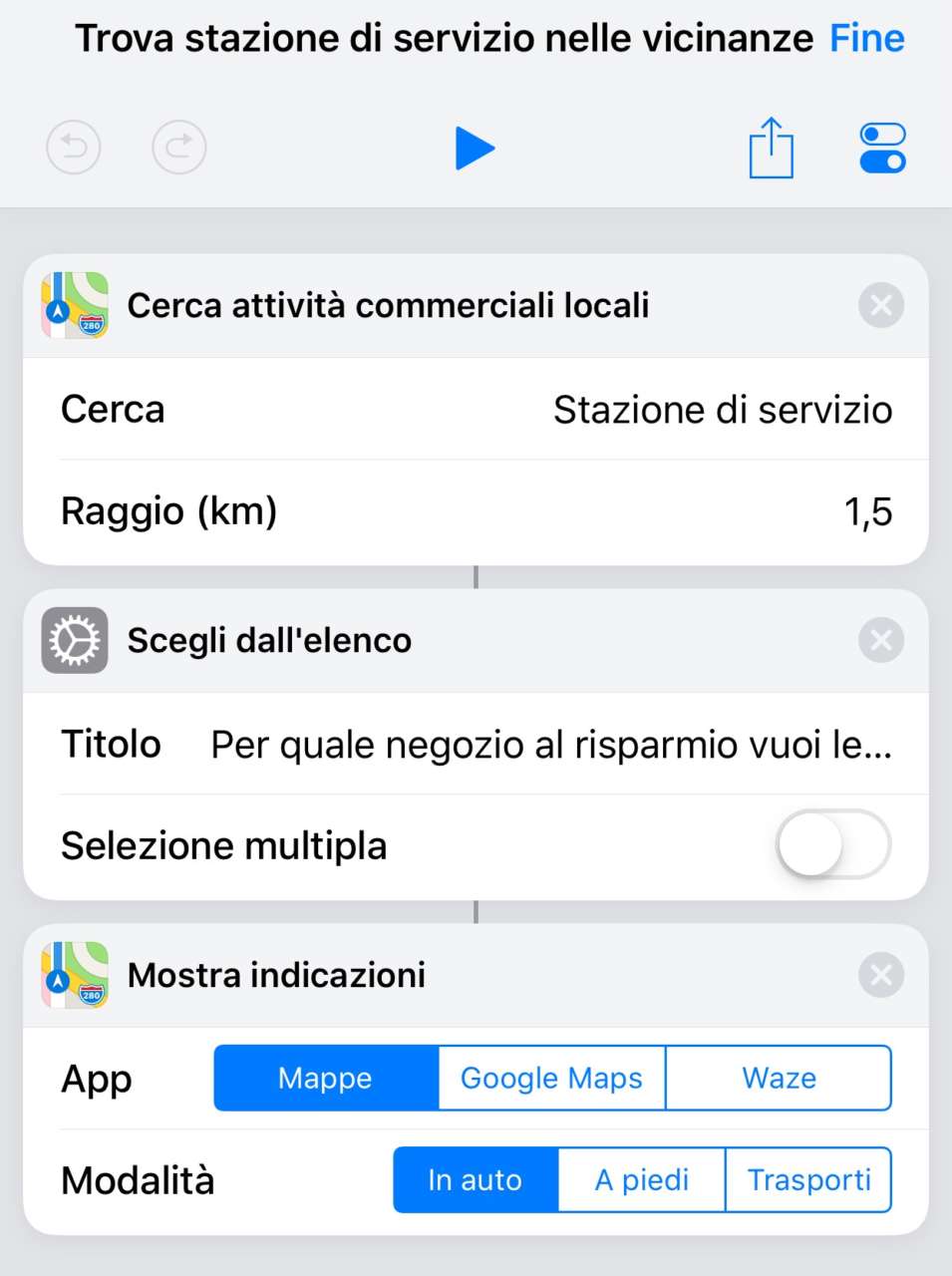Run the shortcut with play button

475,149
